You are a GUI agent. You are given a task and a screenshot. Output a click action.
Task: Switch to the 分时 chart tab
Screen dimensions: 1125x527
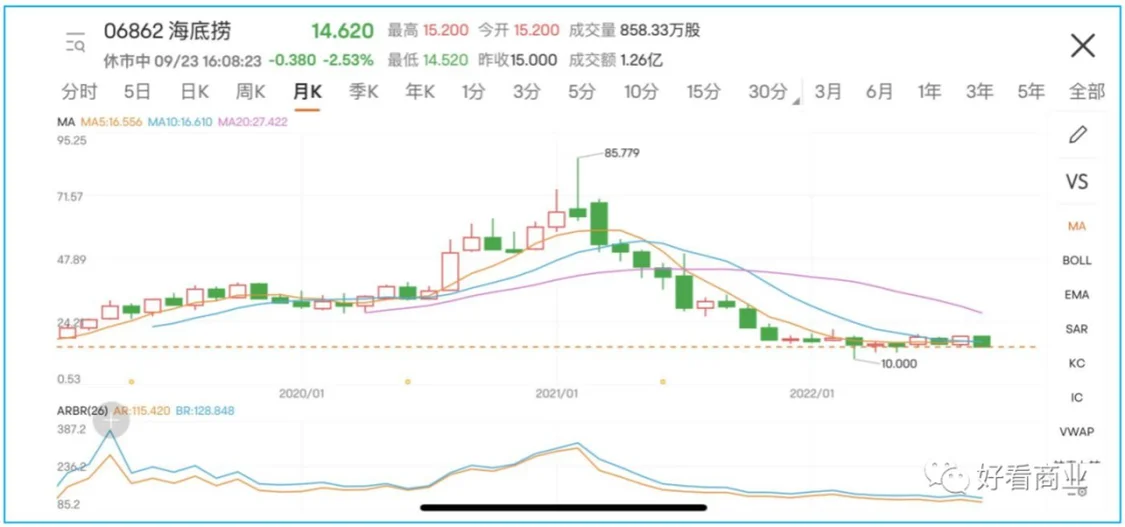click(79, 92)
